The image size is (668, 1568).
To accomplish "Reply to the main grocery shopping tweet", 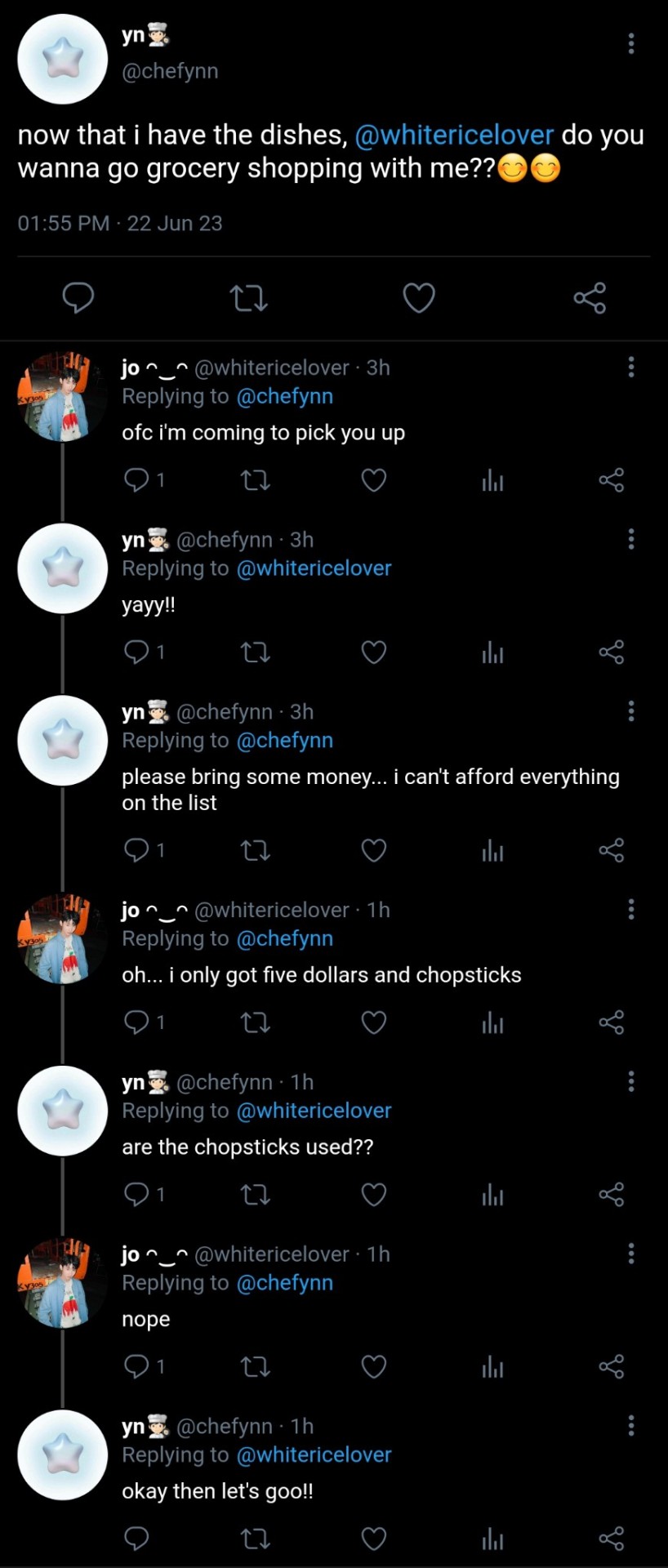I will [x=78, y=298].
